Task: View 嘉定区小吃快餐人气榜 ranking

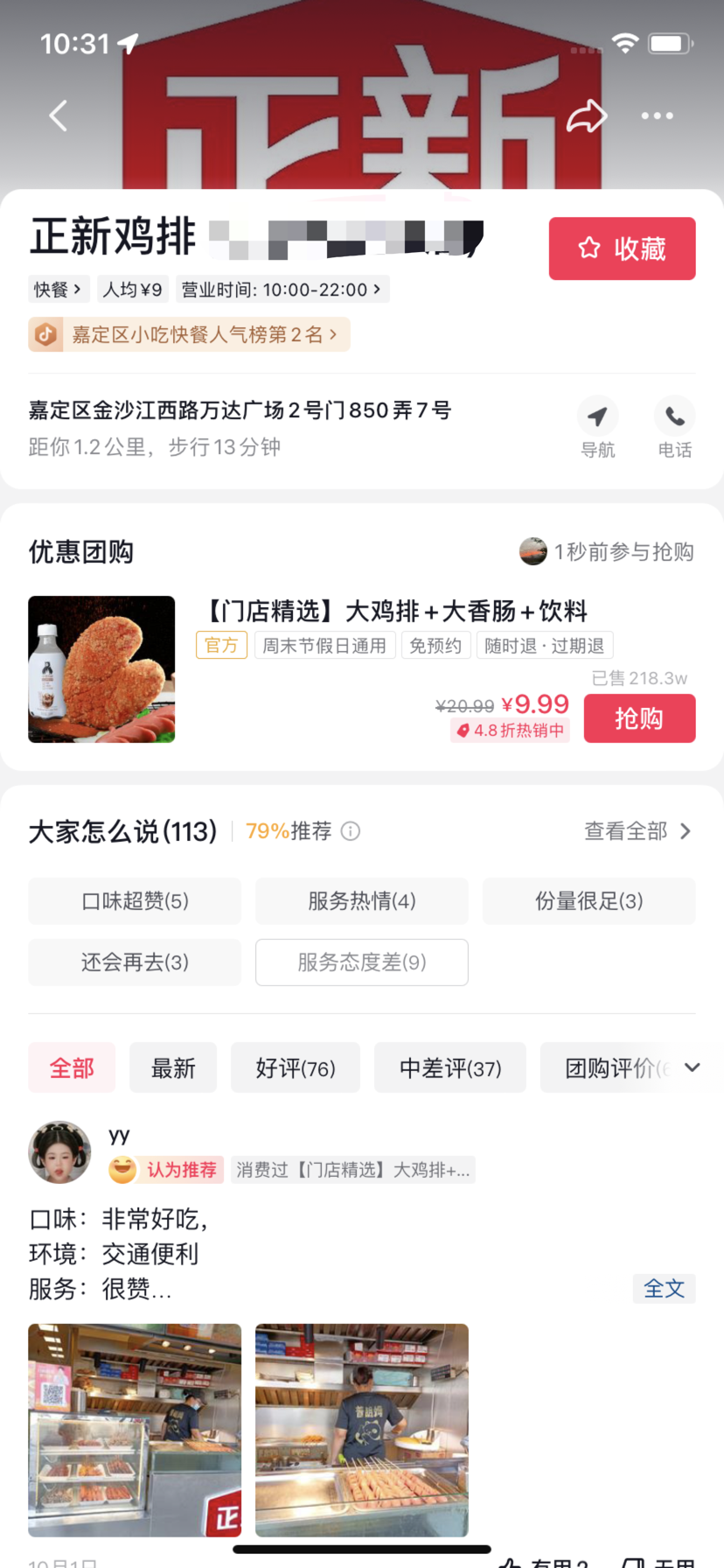Action: [190, 334]
